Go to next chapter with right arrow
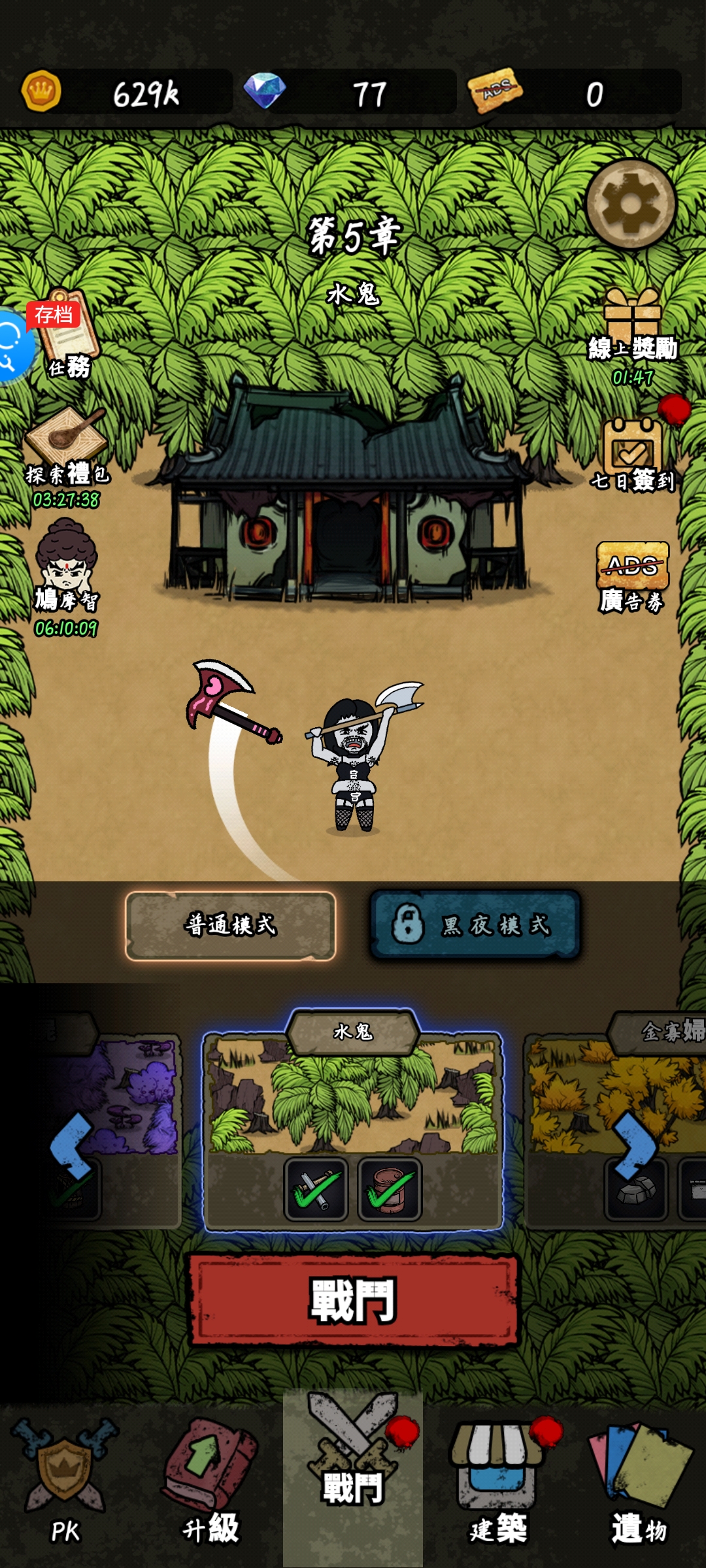 pos(634,1145)
